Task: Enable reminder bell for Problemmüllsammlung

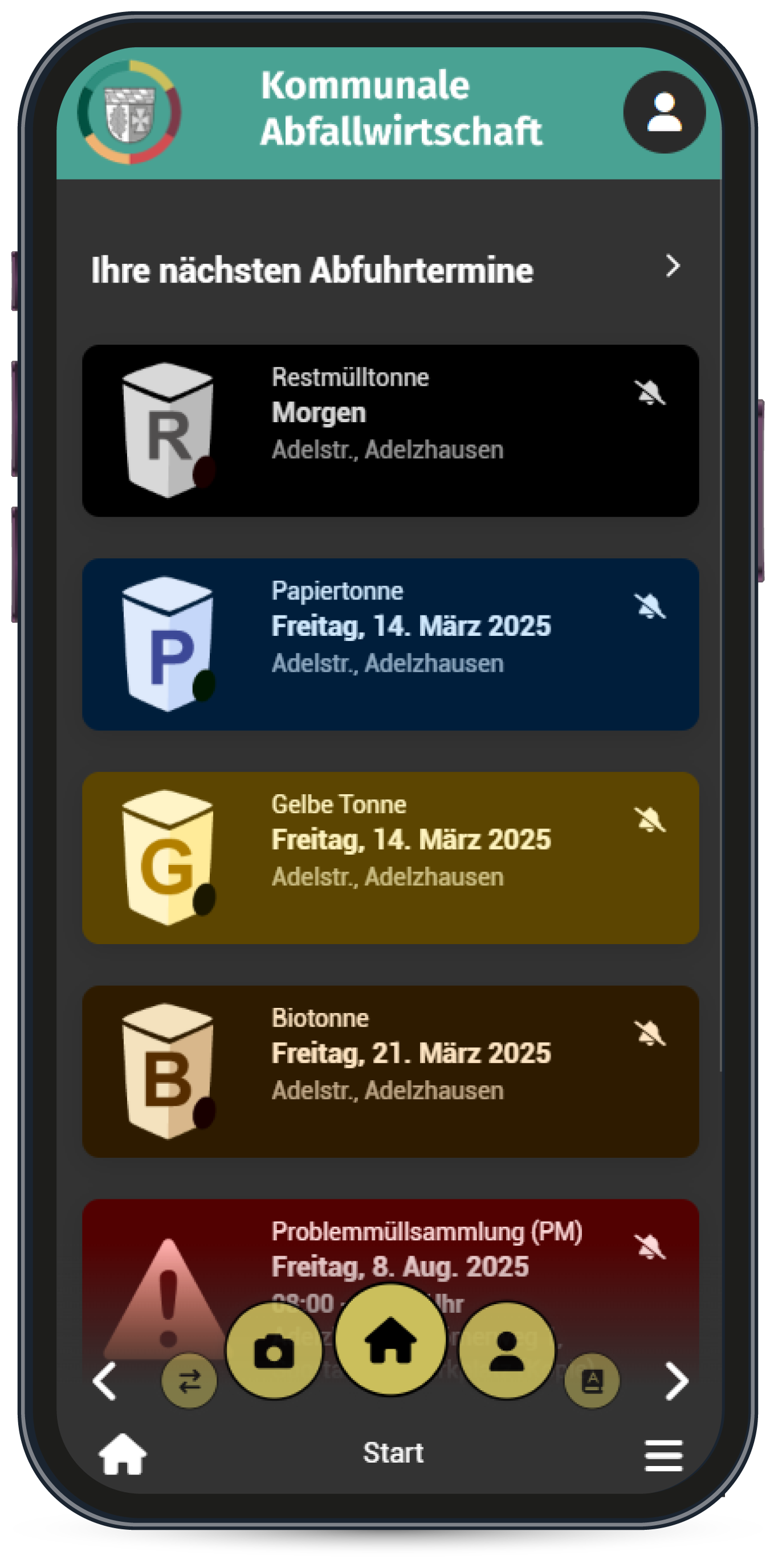Action: [650, 1247]
